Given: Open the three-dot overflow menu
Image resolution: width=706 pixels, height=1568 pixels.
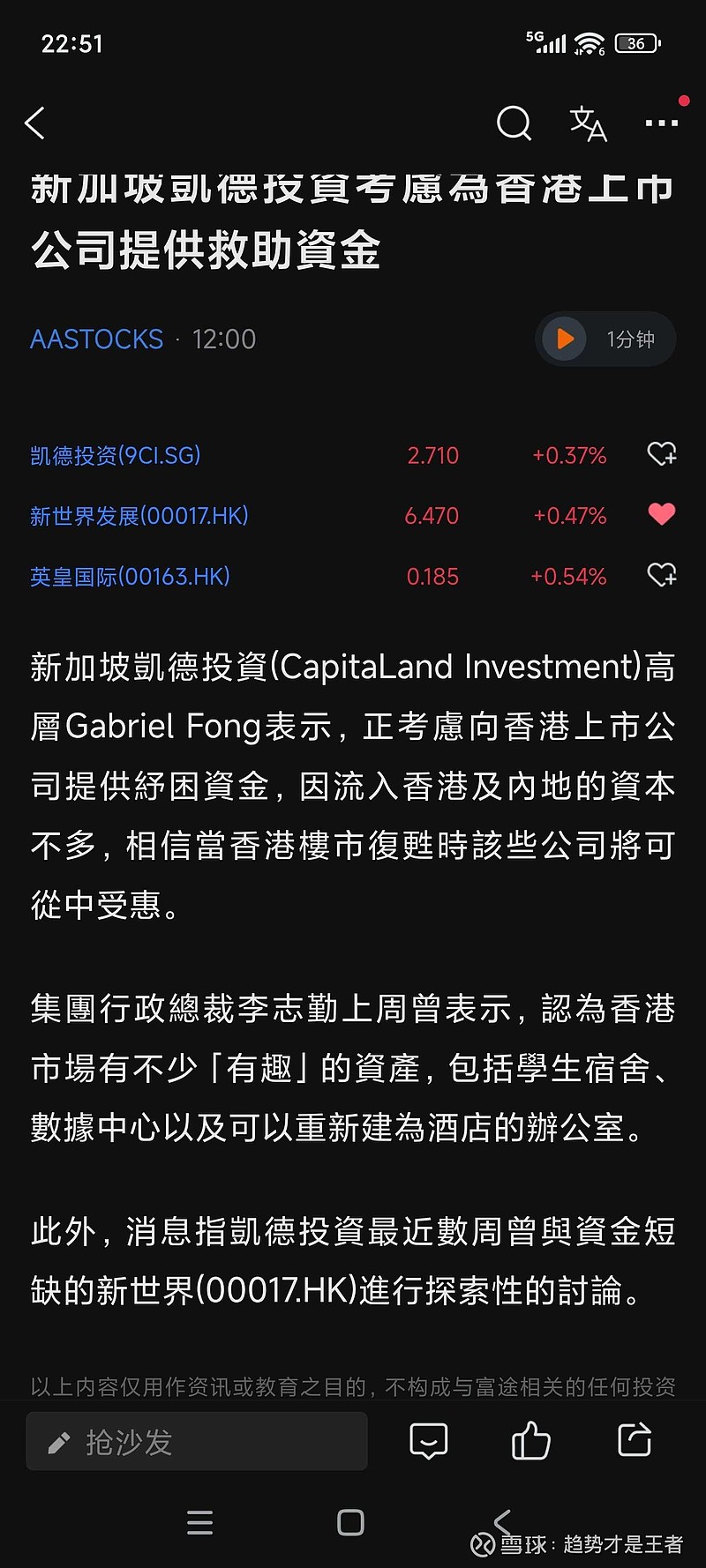Looking at the screenshot, I should 662,123.
